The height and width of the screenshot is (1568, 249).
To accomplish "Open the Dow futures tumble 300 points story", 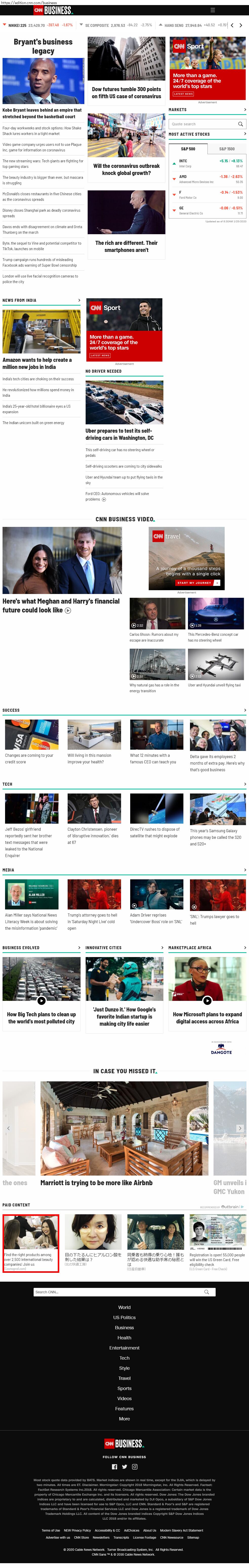I will [x=127, y=92].
